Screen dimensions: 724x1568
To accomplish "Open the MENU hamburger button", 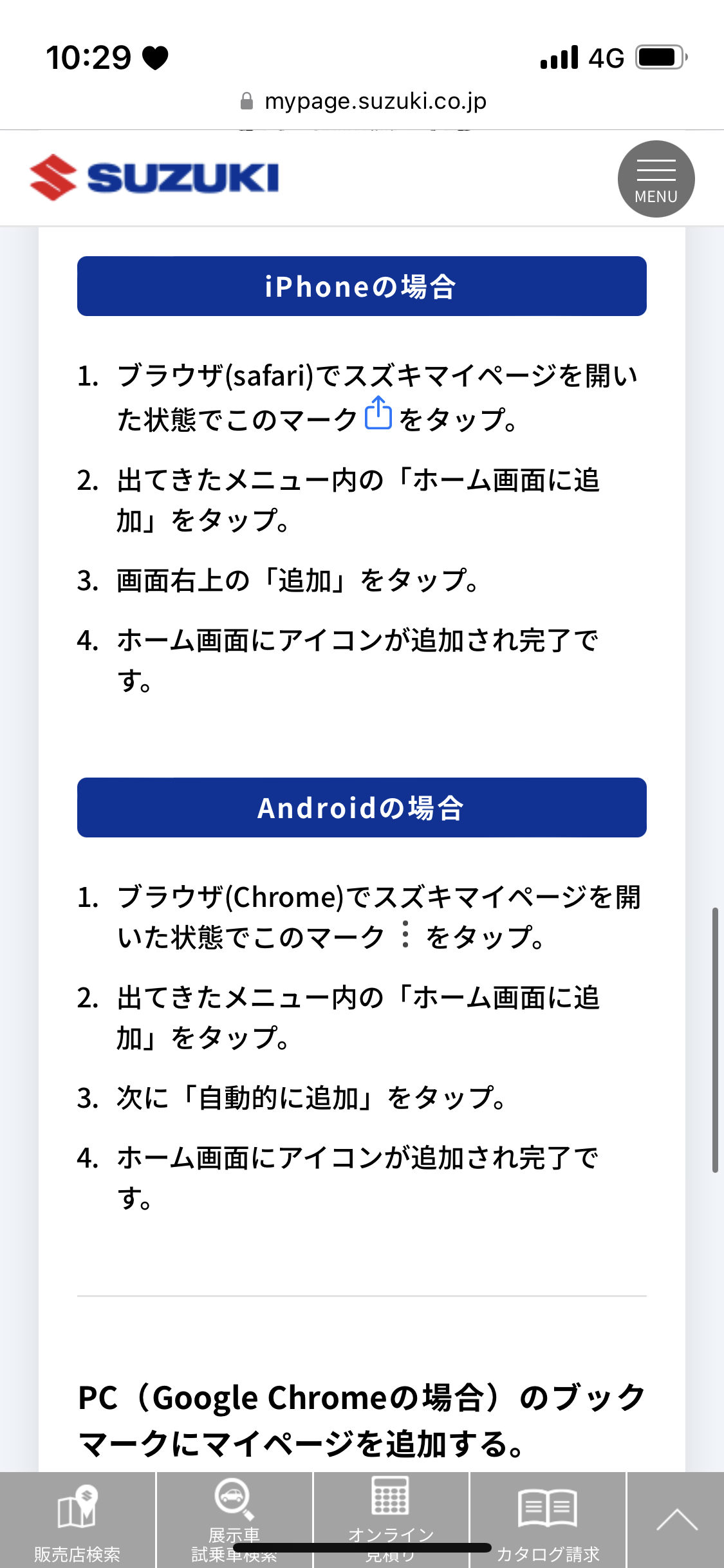I will (656, 179).
